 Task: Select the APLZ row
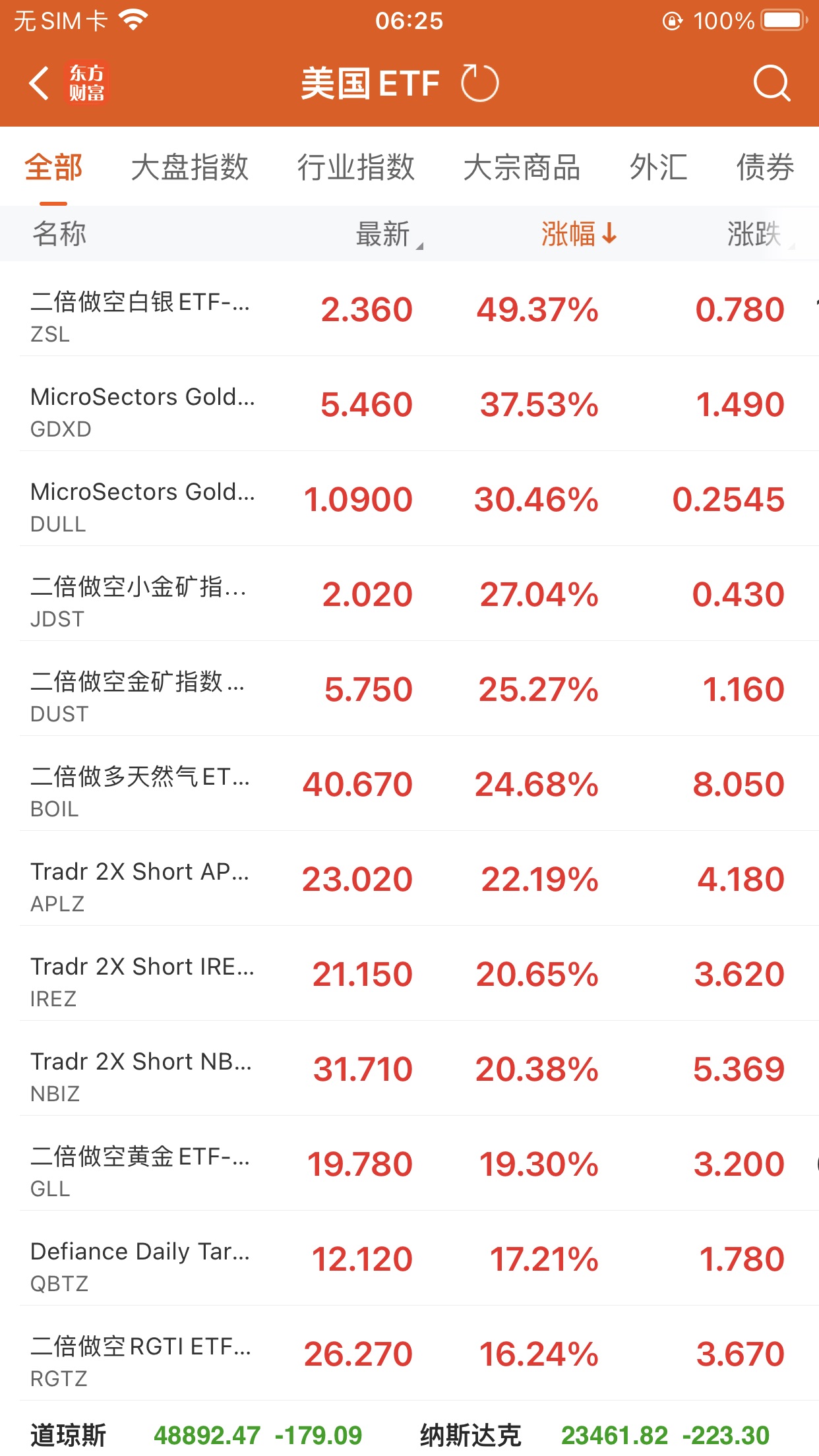tap(409, 880)
